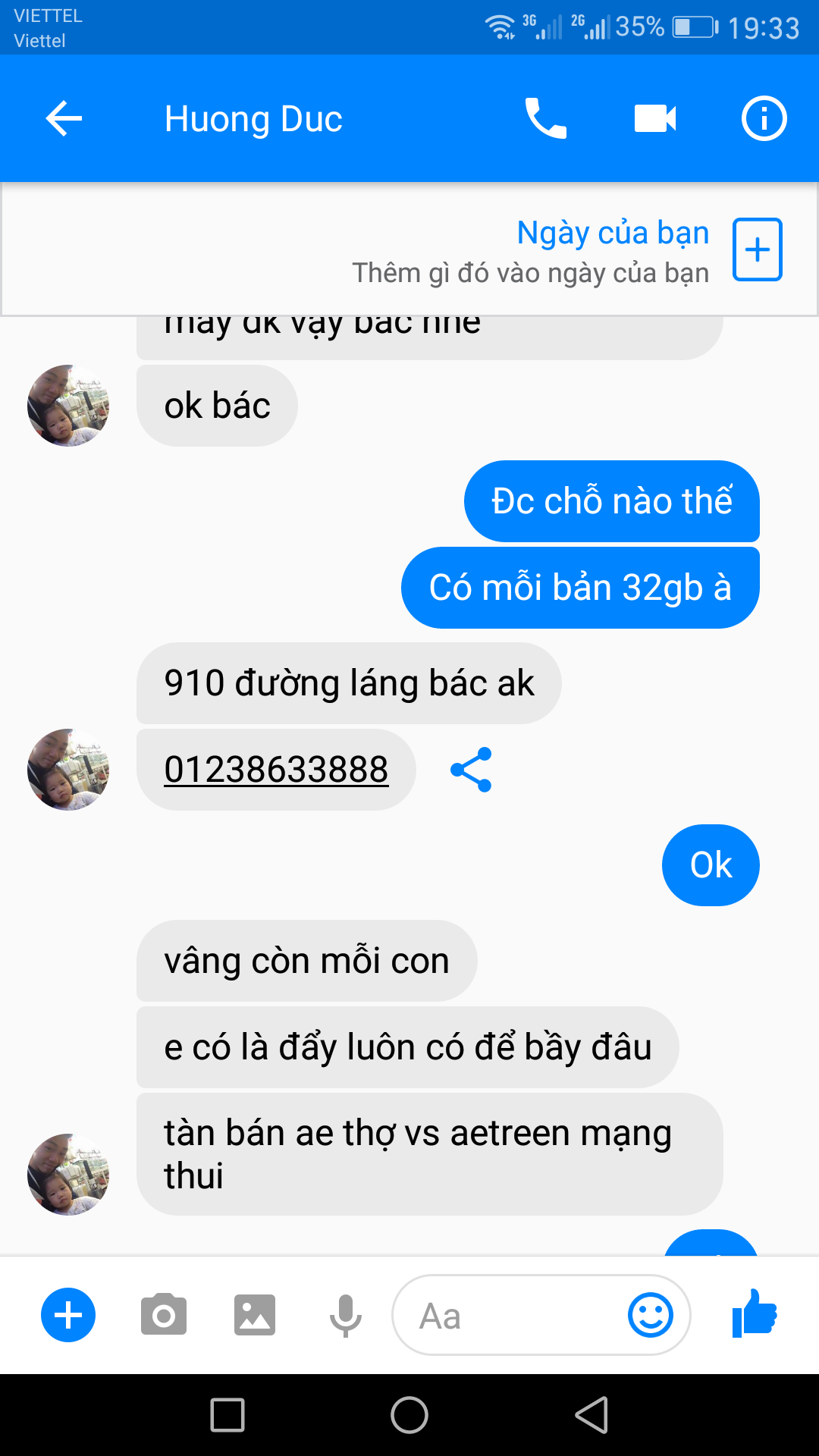The image size is (819, 1456).
Task: Open the emoji picker
Action: [651, 1315]
